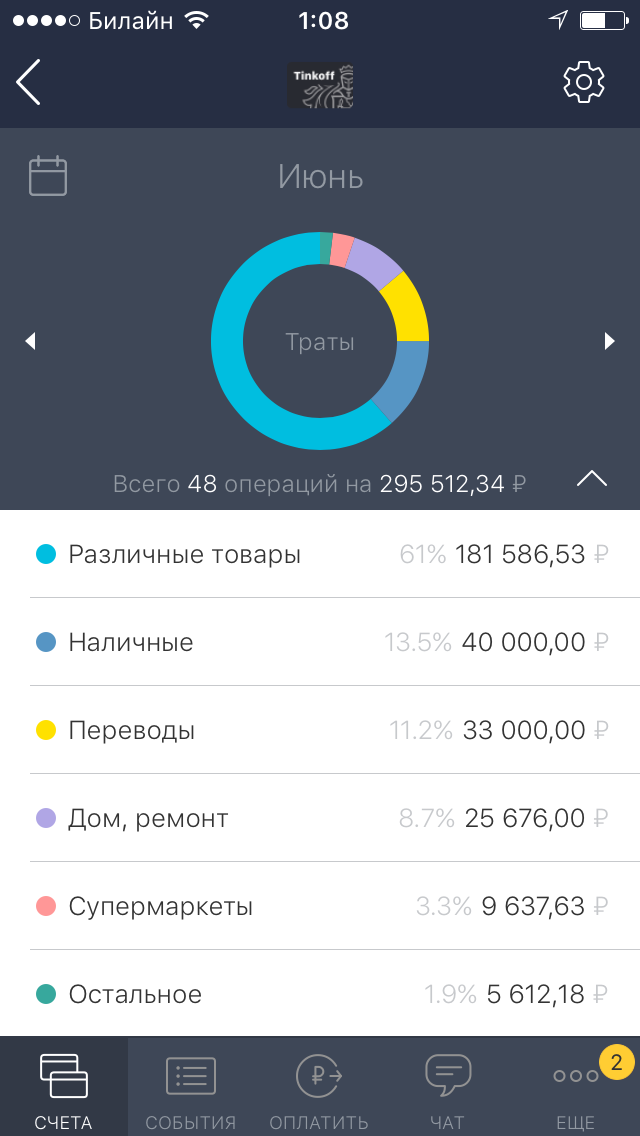Open the Различные товары category
This screenshot has width=640, height=1136.
[320, 555]
